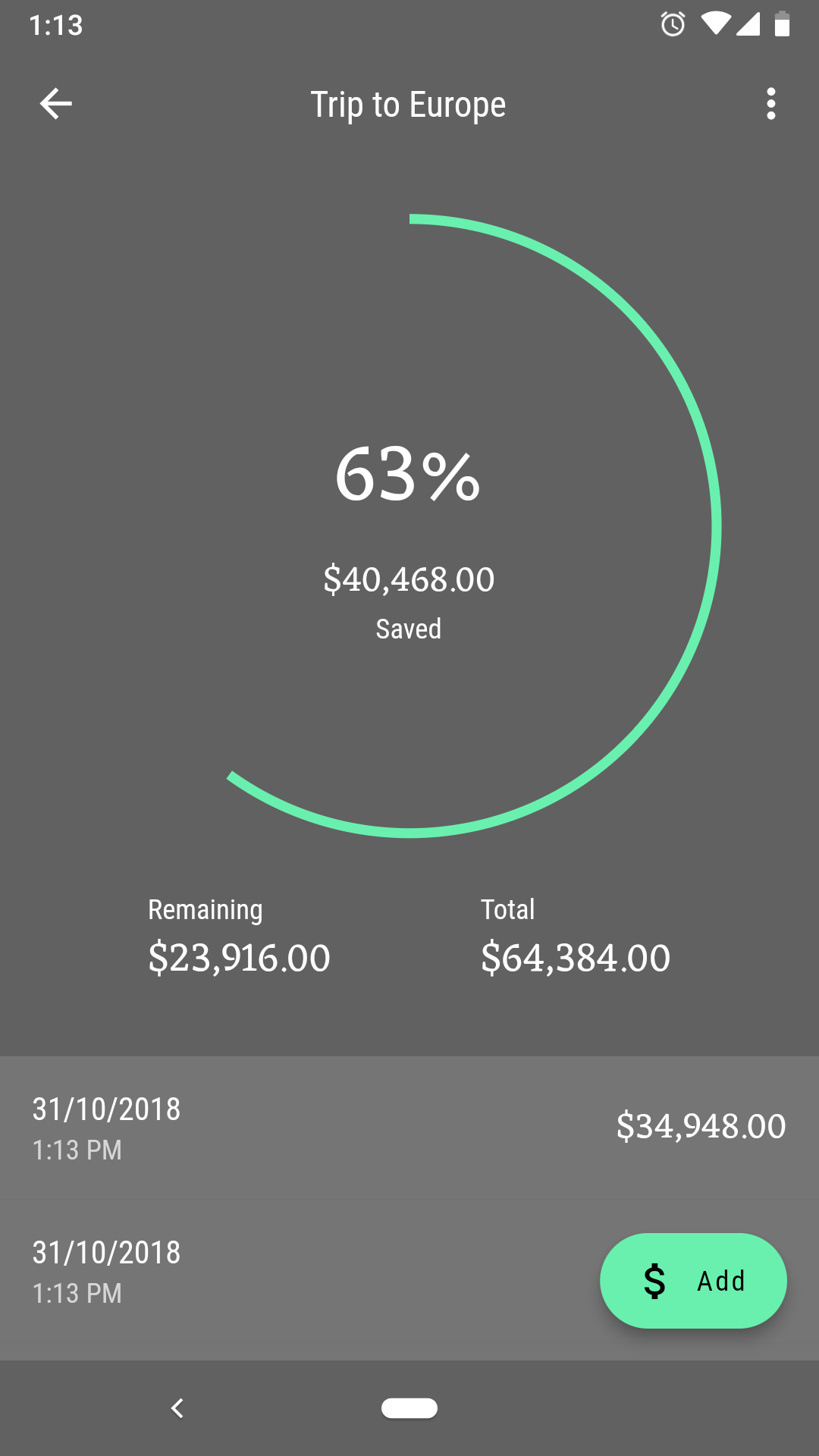Viewport: 819px width, 1456px height.
Task: Open the three-dot overflow menu
Action: pyautogui.click(x=771, y=104)
